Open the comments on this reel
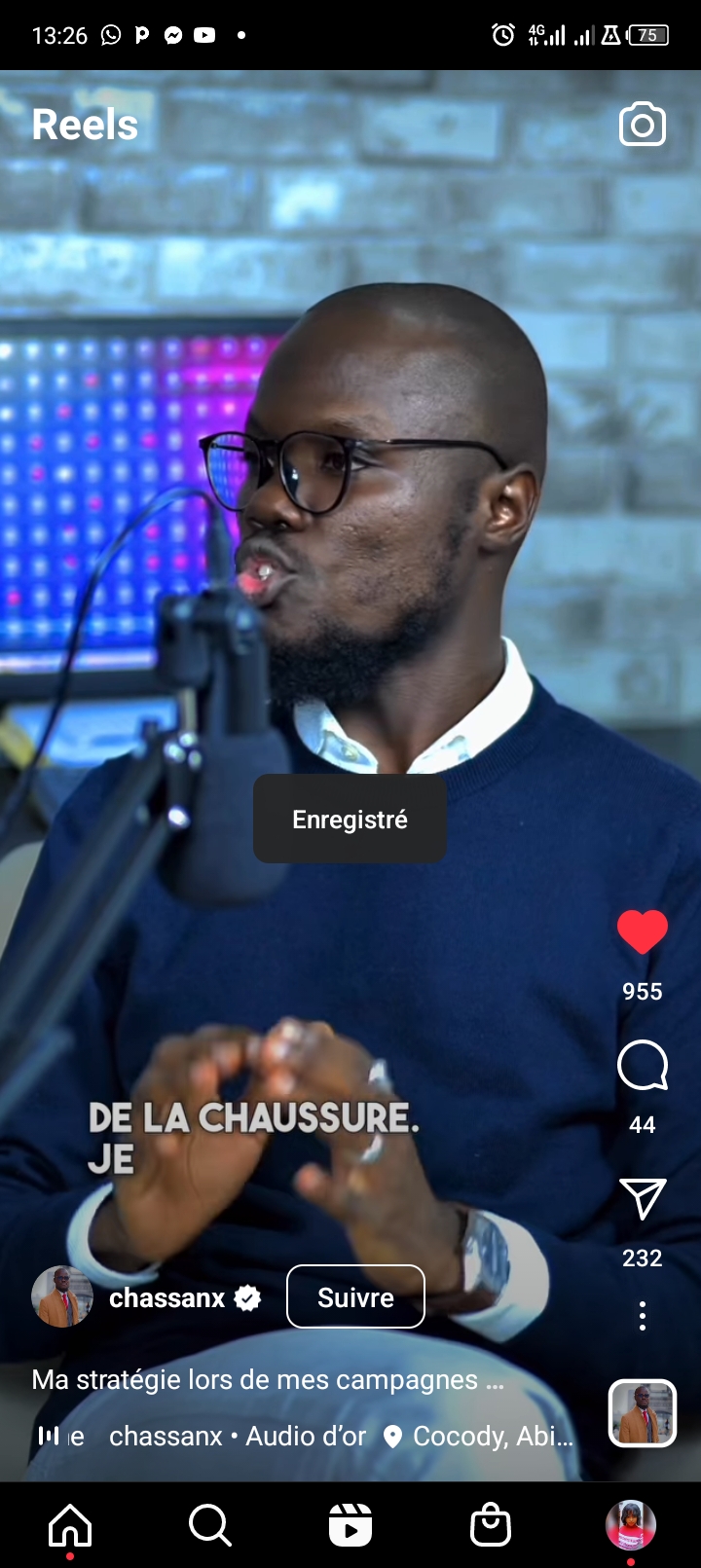This screenshot has height=1568, width=701. click(x=643, y=1066)
